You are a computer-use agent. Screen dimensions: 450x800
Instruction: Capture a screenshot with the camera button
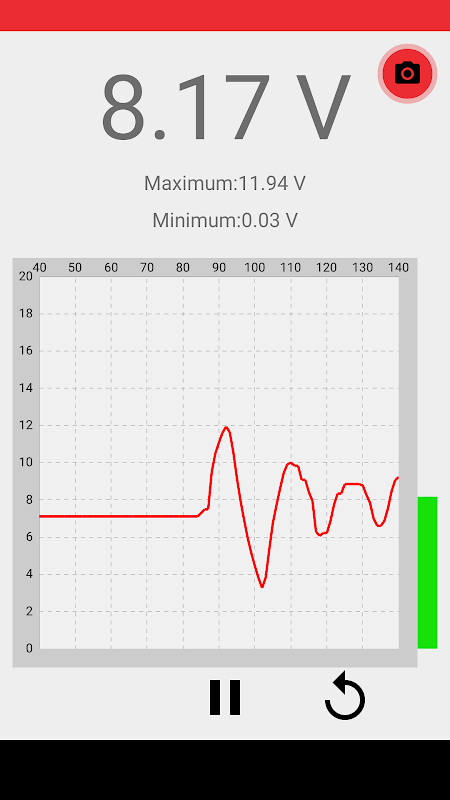coord(407,74)
